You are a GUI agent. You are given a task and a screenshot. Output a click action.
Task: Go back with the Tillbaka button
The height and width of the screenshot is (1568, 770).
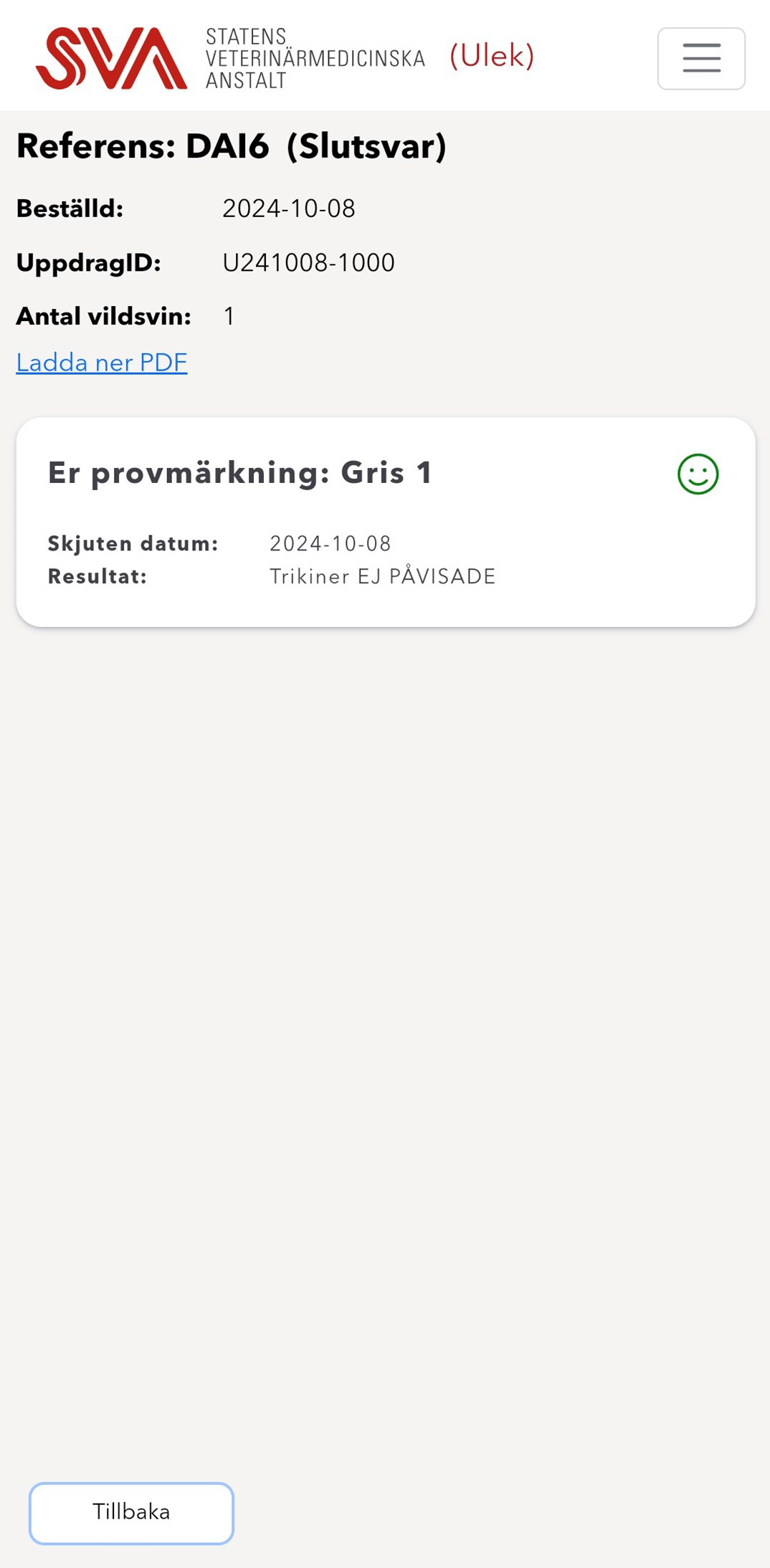point(131,1512)
